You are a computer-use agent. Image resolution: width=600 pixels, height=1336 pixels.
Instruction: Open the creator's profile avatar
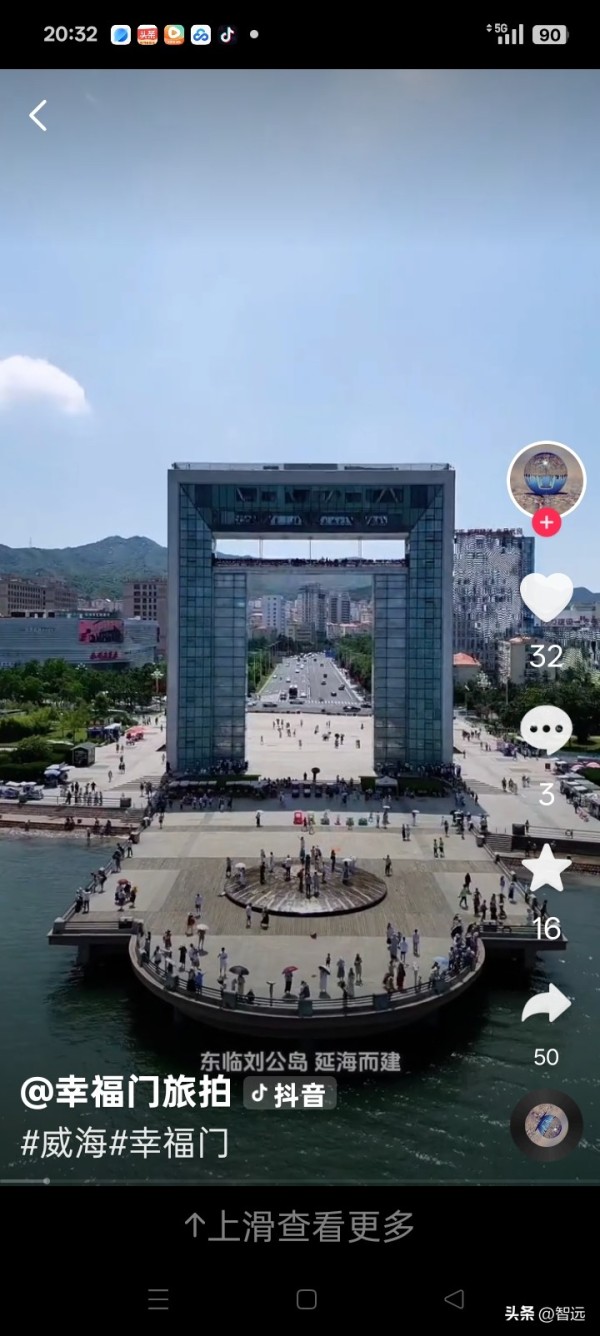coord(546,479)
